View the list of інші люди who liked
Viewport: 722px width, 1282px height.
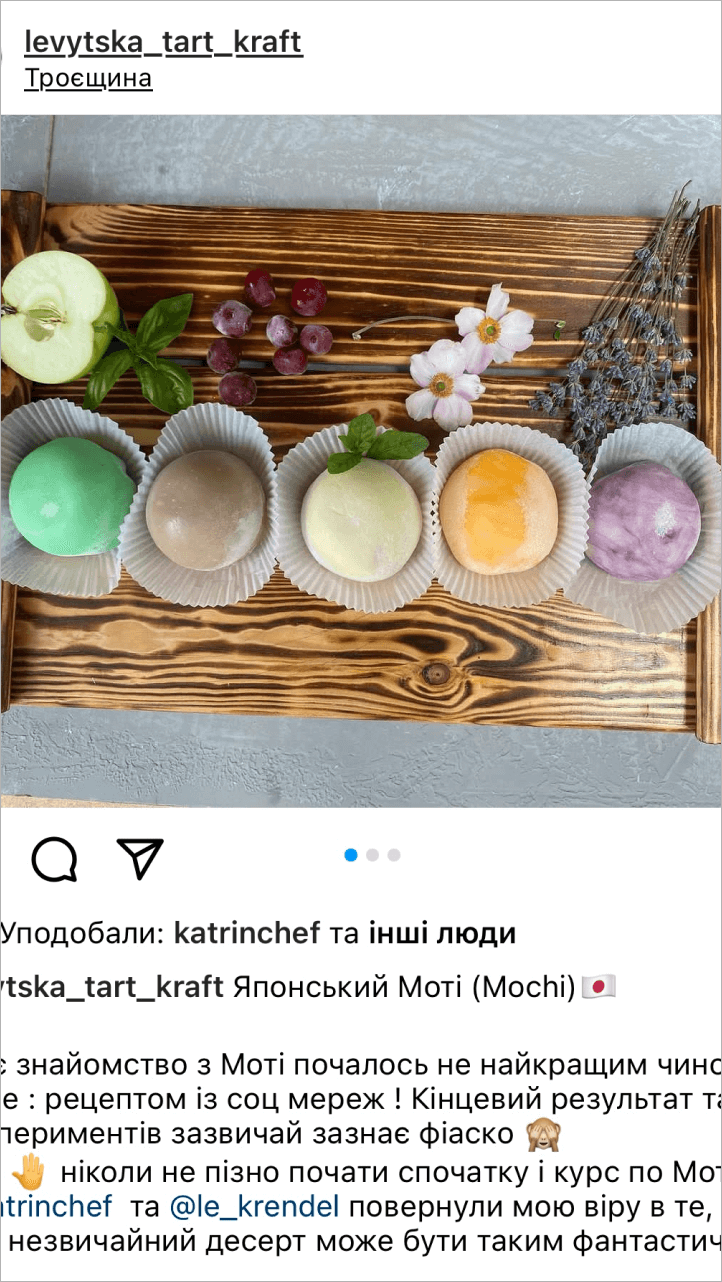coord(442,934)
